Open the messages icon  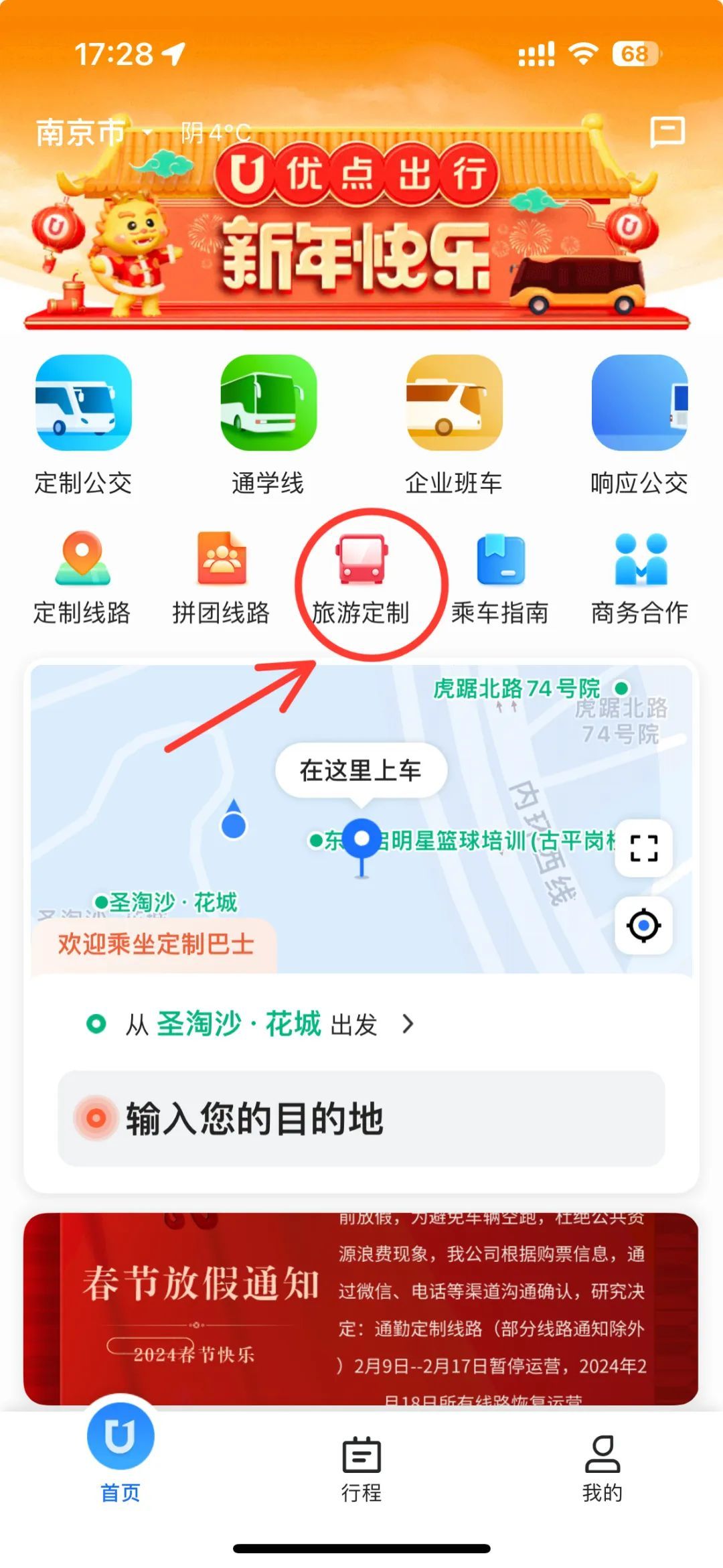click(667, 132)
